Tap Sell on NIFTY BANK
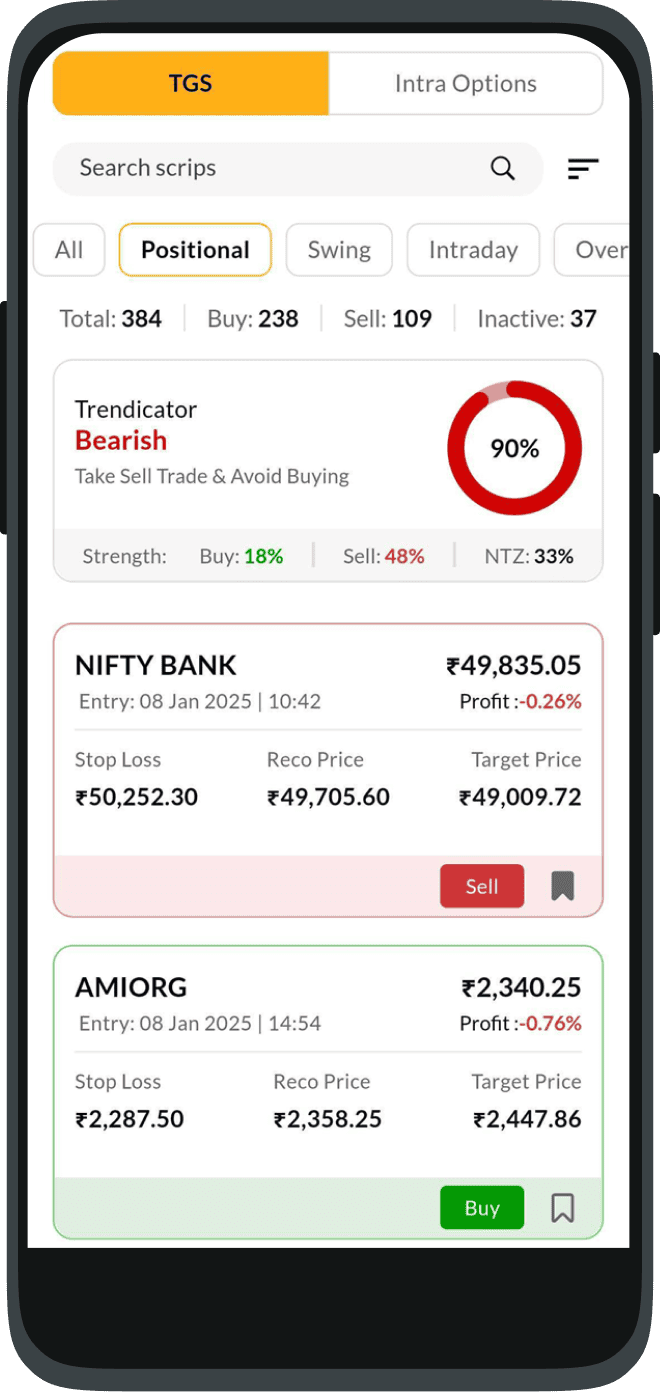661x1392 pixels. (x=482, y=886)
